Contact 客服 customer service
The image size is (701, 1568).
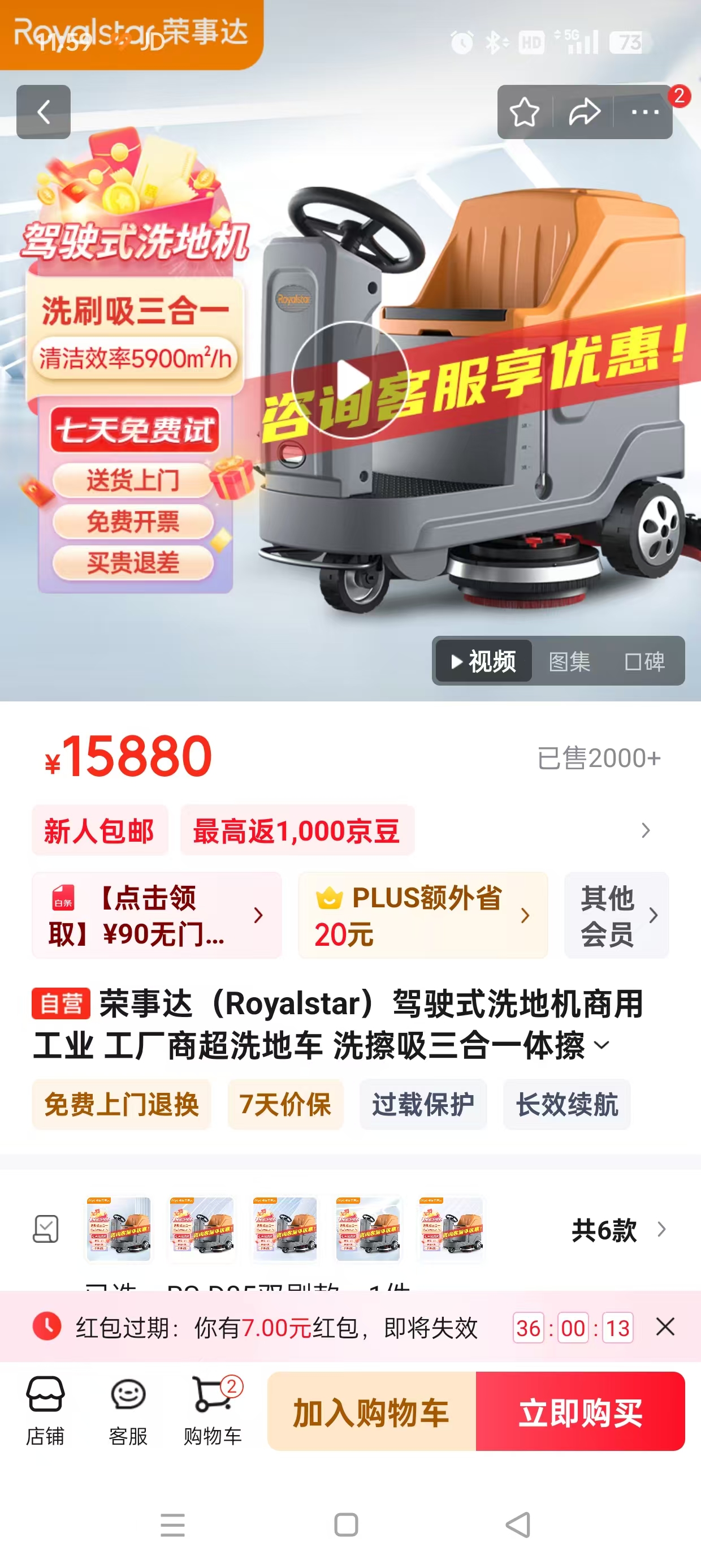click(128, 1410)
